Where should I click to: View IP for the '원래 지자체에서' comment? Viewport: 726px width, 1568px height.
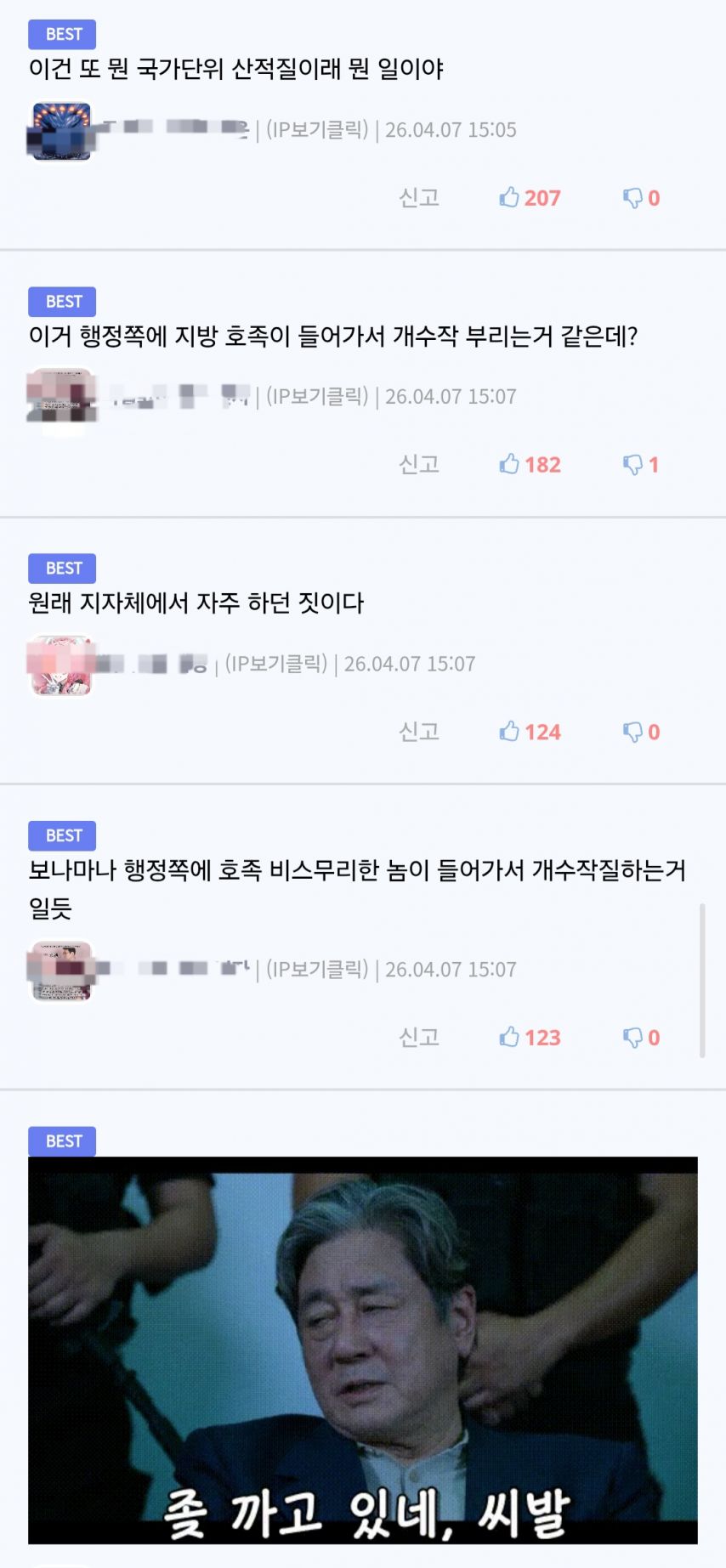coord(276,664)
